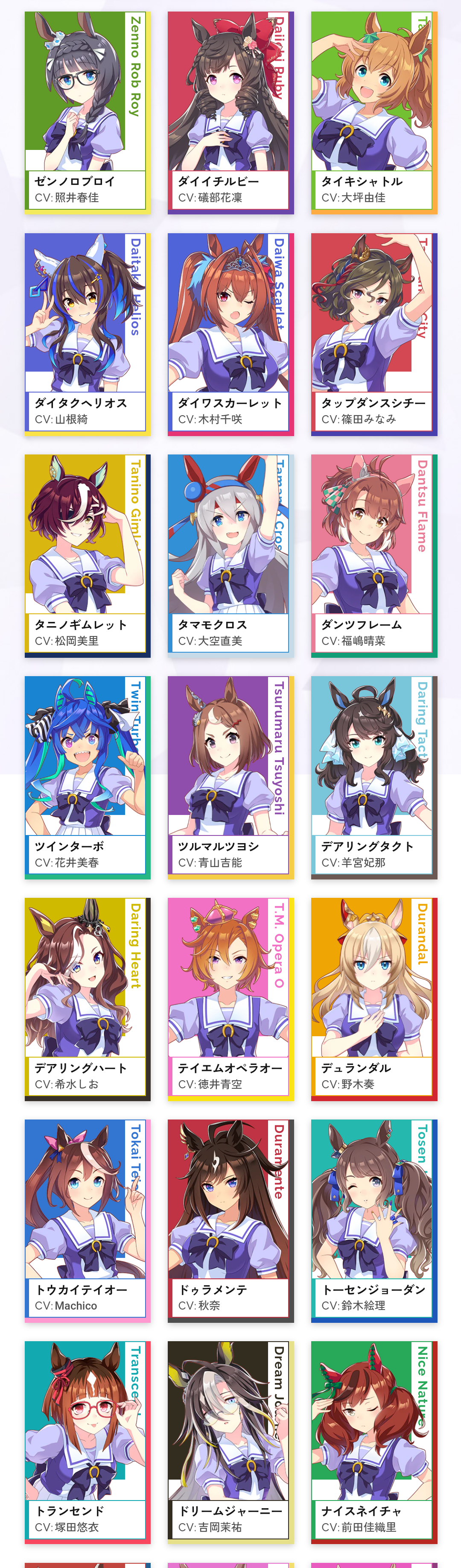Open Tsurumaru Tsuyoshi character card

(230, 777)
